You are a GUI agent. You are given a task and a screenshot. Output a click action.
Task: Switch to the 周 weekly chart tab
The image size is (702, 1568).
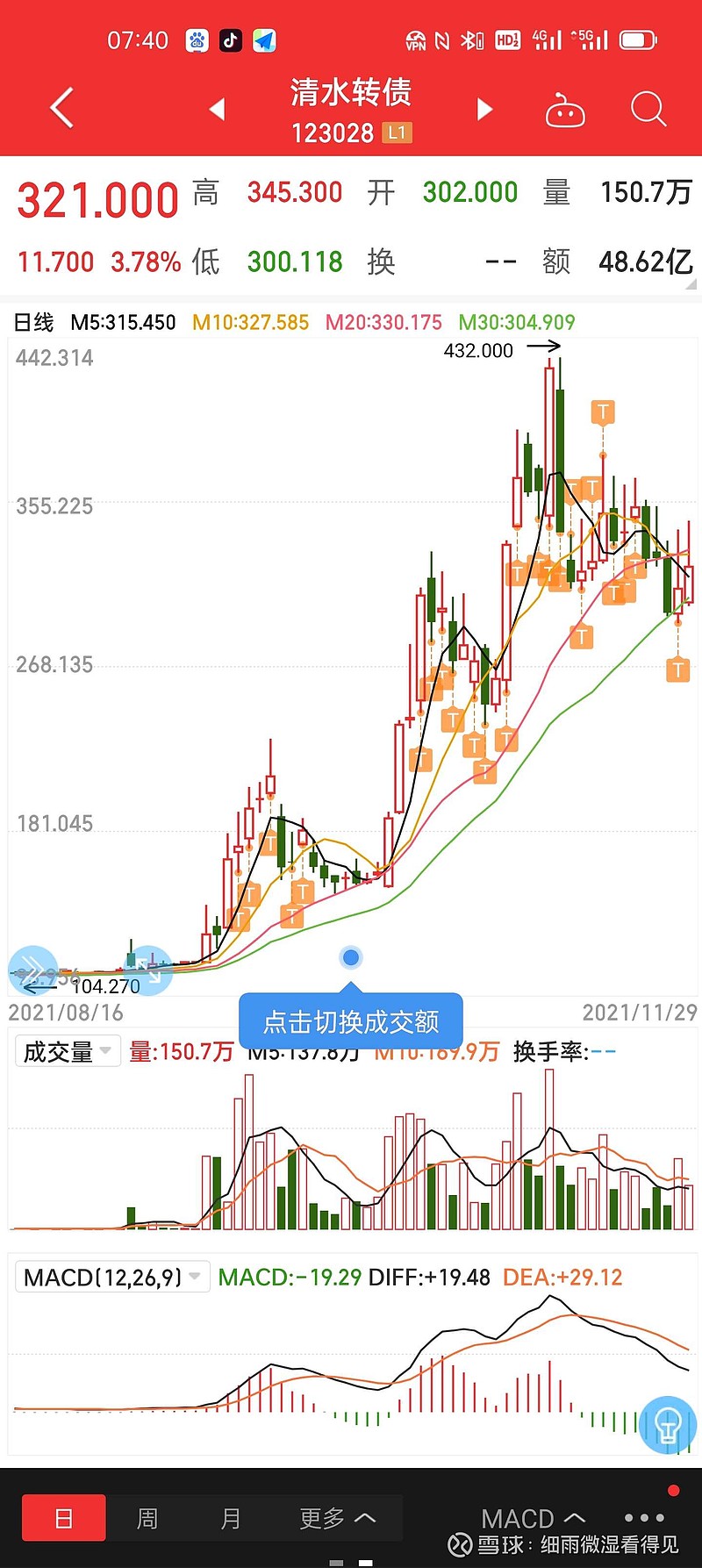[x=147, y=1518]
